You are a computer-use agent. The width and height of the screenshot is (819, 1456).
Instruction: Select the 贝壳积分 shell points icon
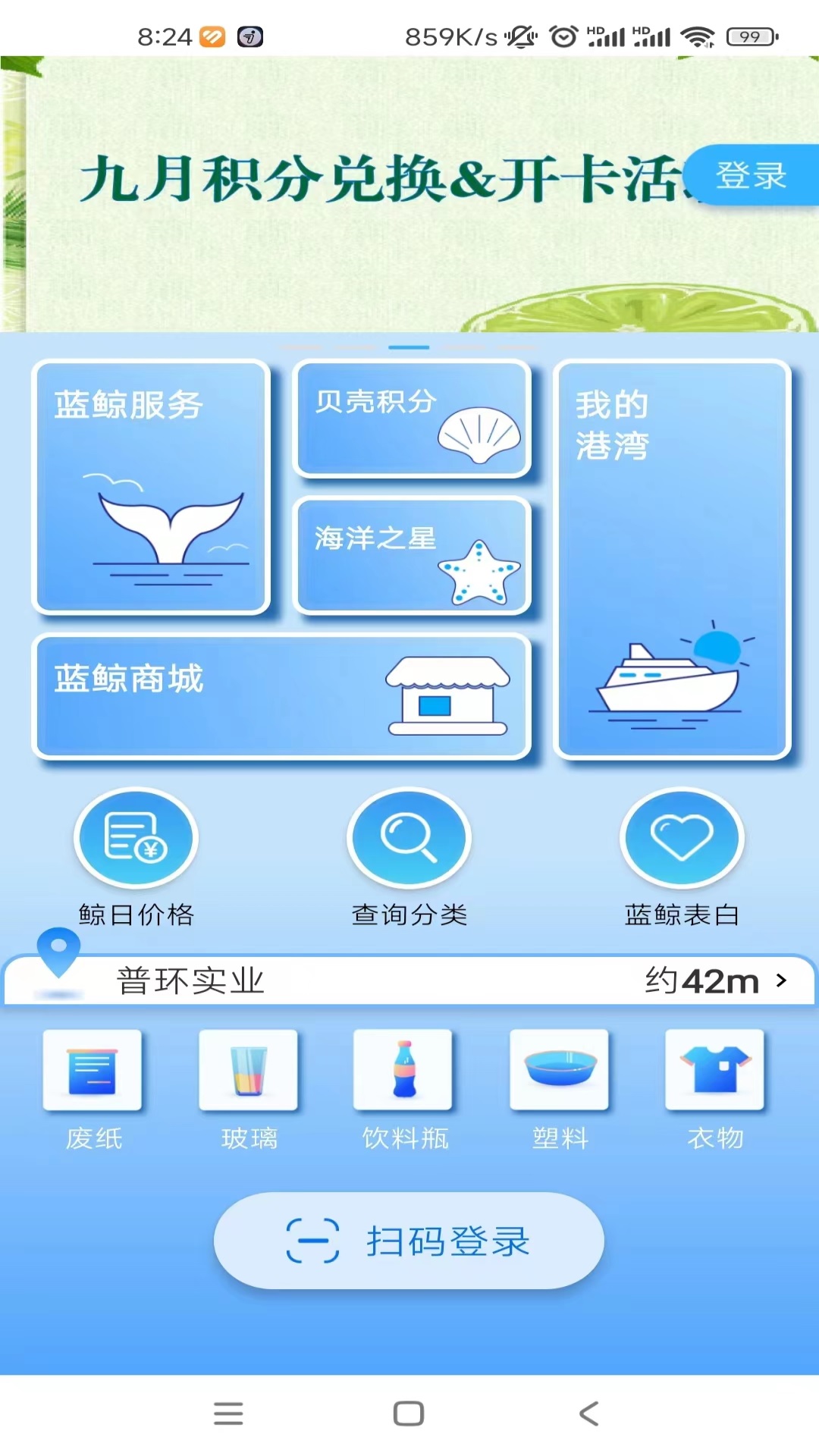(x=412, y=421)
